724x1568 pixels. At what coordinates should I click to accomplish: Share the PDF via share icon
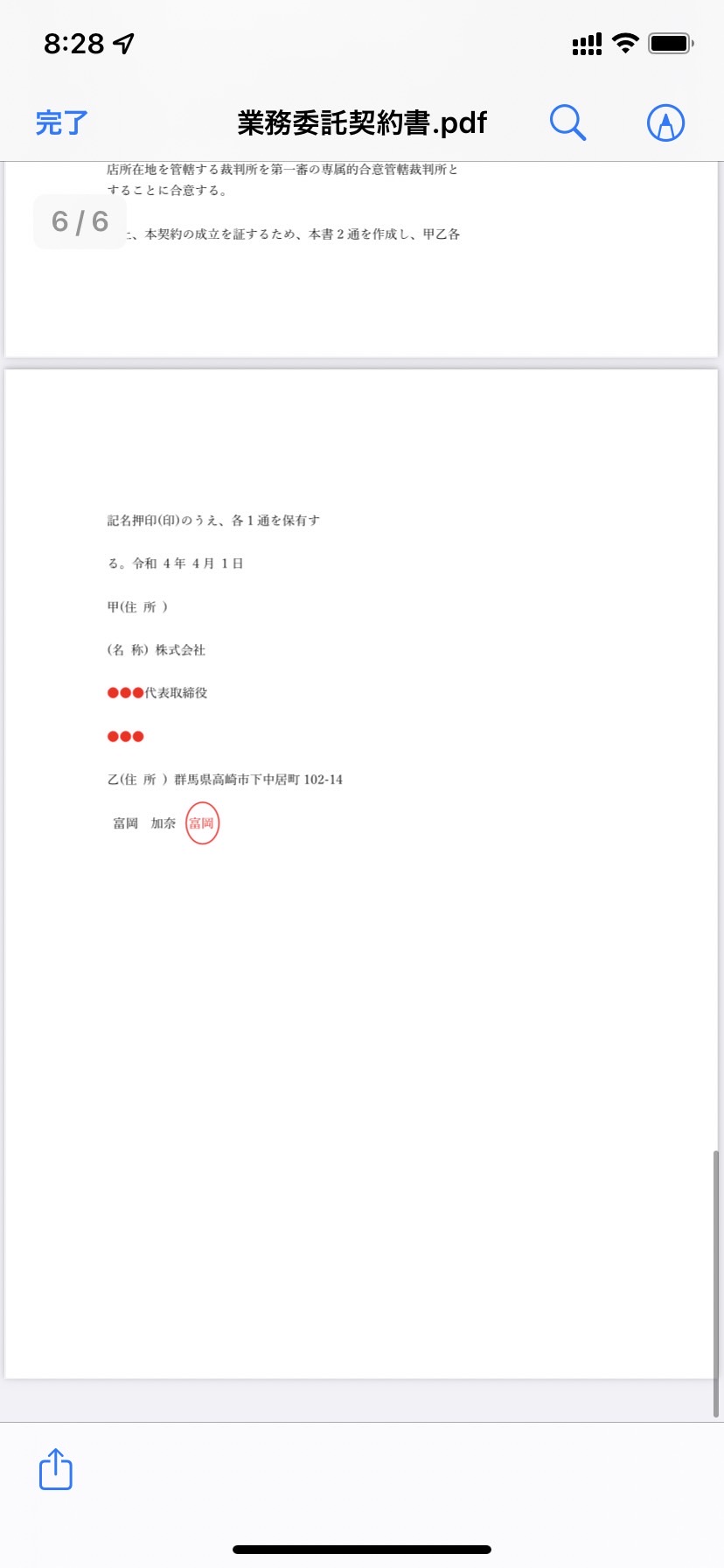[x=56, y=1469]
